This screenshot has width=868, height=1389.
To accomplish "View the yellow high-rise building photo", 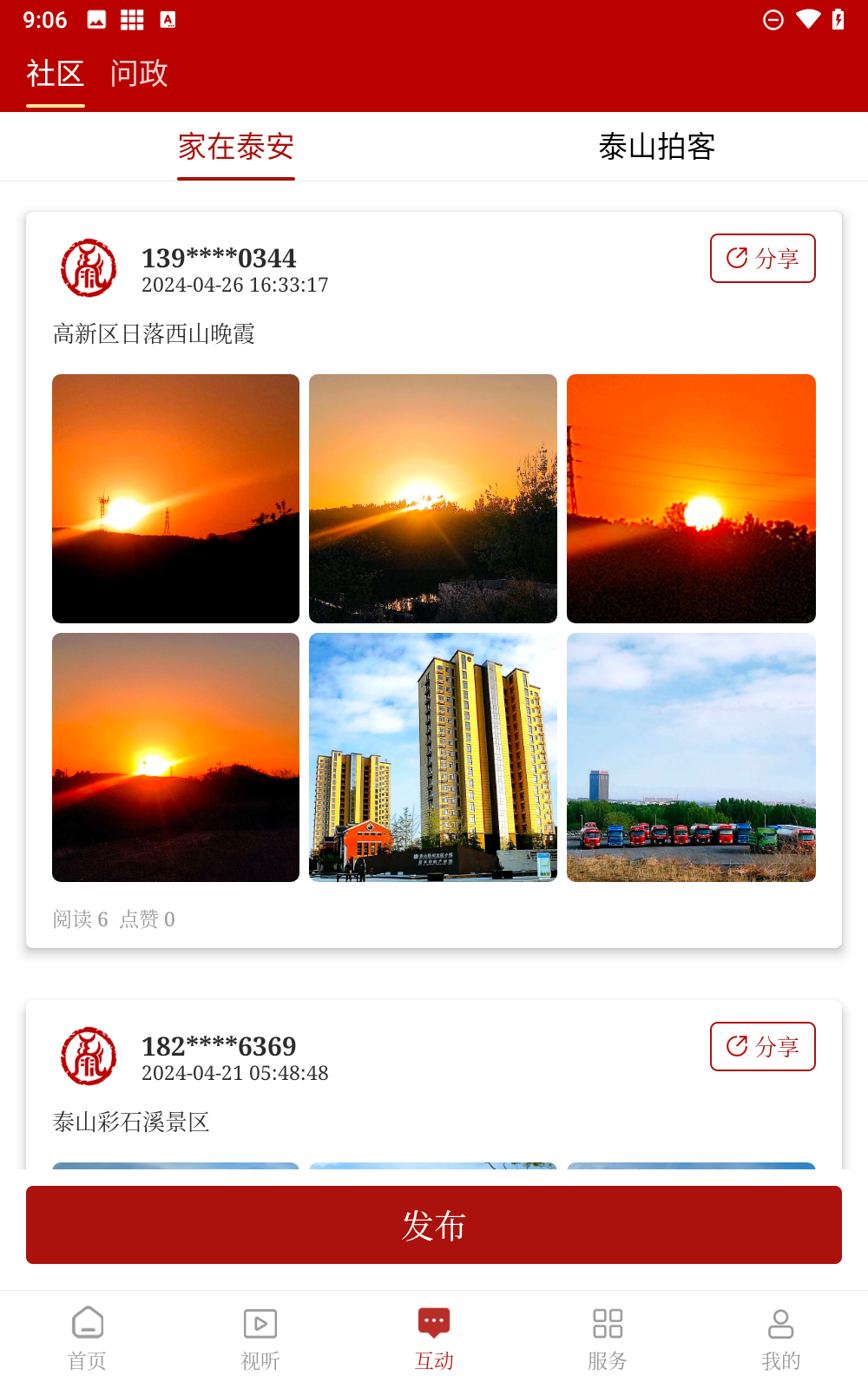I will pyautogui.click(x=433, y=757).
